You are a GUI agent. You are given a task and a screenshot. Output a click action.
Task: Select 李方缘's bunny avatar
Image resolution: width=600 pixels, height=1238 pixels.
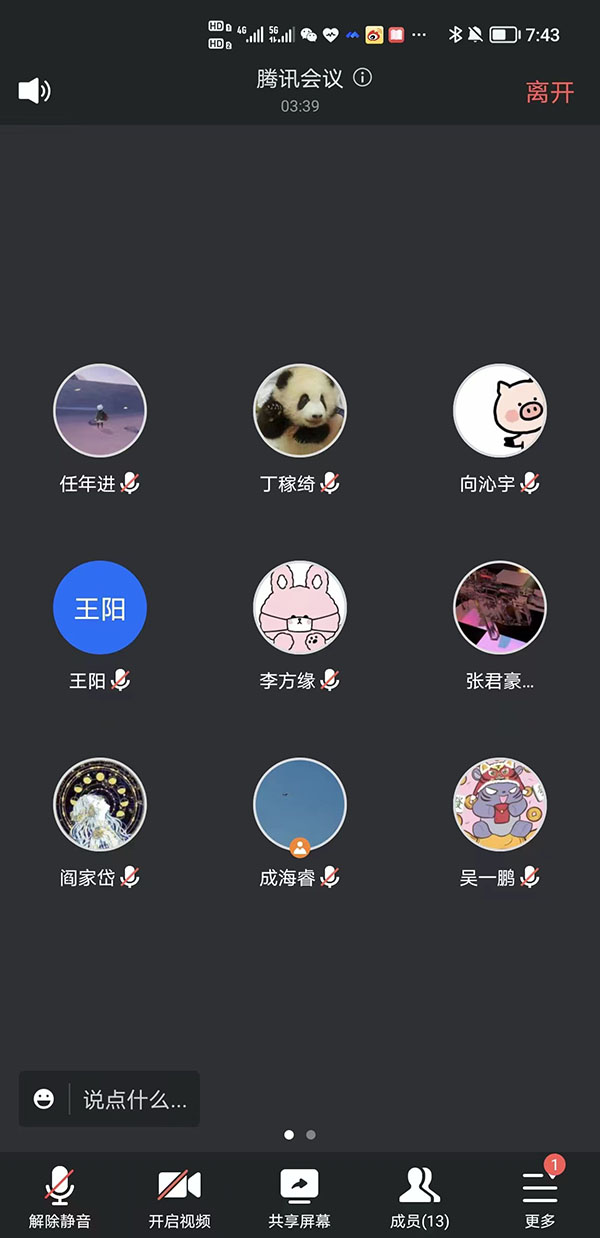300,608
